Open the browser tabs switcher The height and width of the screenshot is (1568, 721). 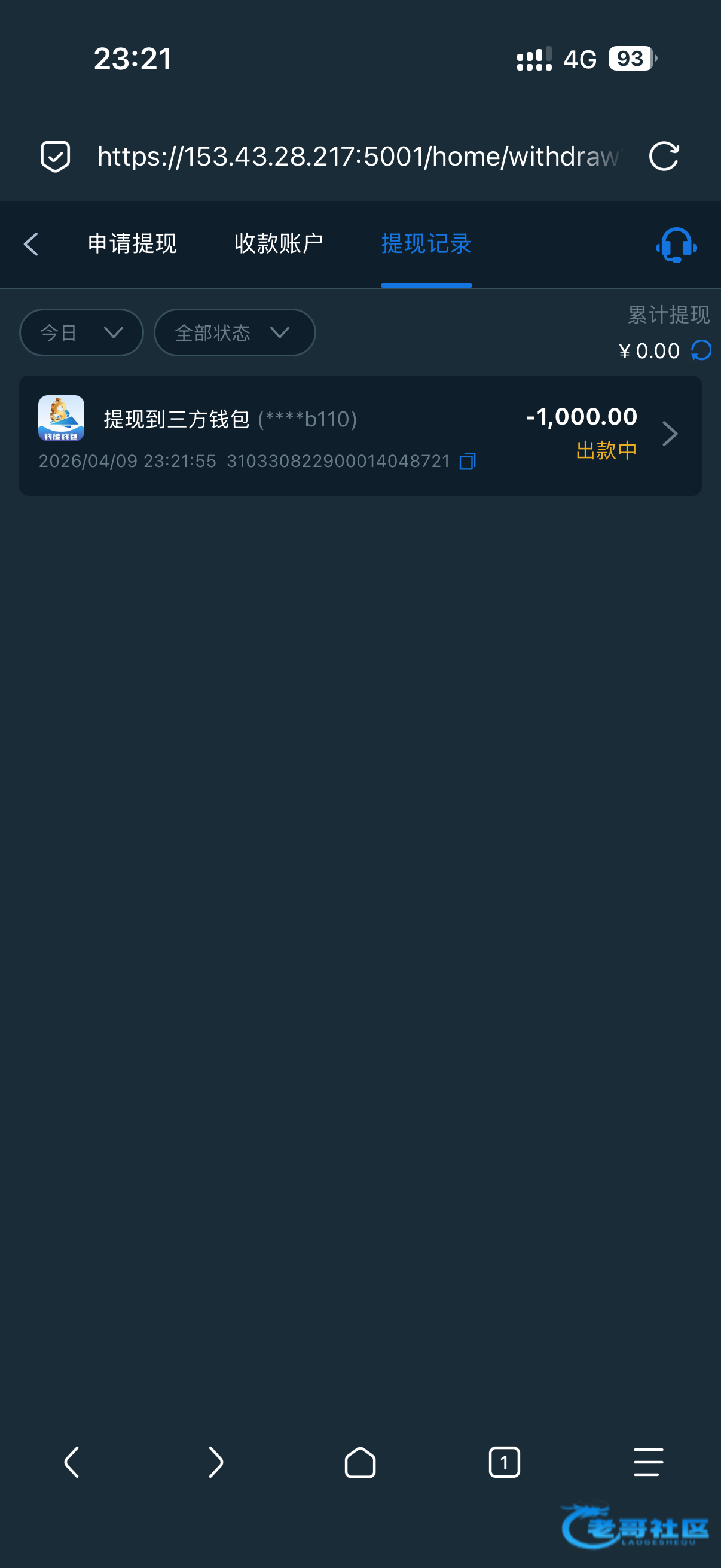coord(505,1462)
